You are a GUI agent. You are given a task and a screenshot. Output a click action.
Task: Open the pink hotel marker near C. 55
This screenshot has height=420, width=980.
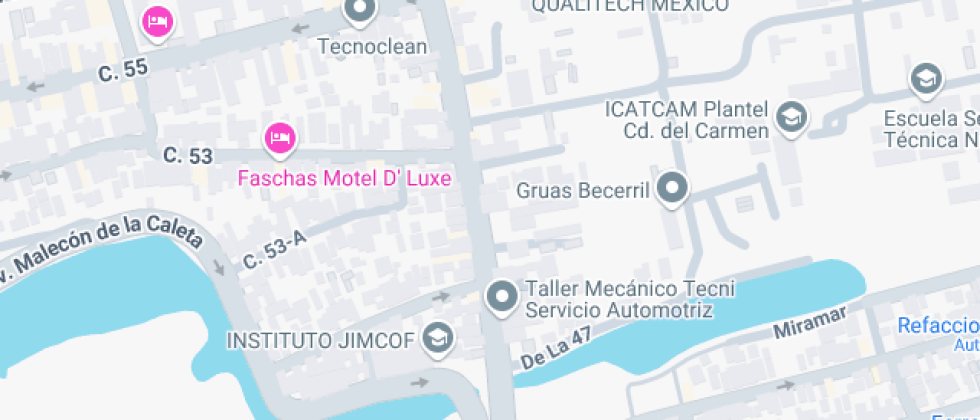pos(156,20)
